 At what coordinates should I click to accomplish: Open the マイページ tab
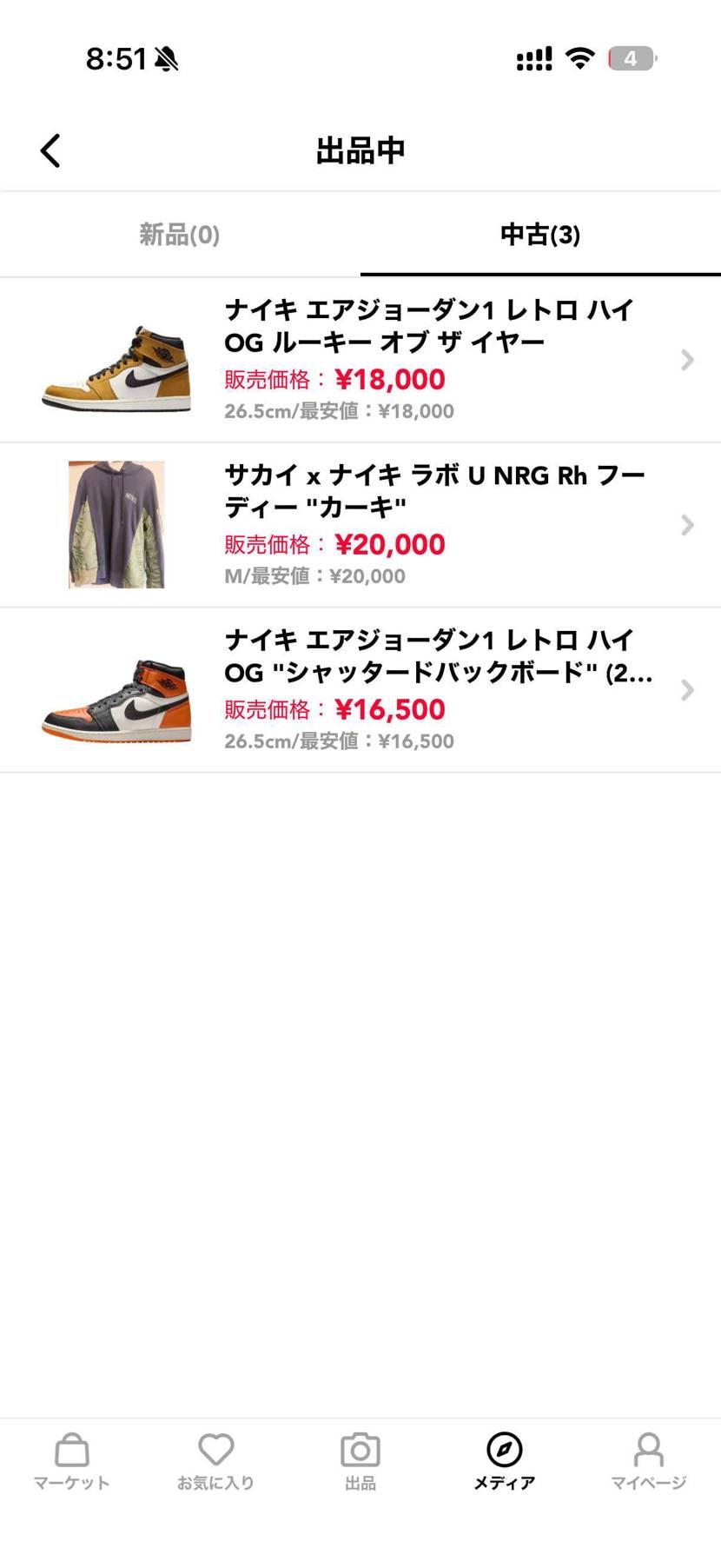(x=648, y=1462)
